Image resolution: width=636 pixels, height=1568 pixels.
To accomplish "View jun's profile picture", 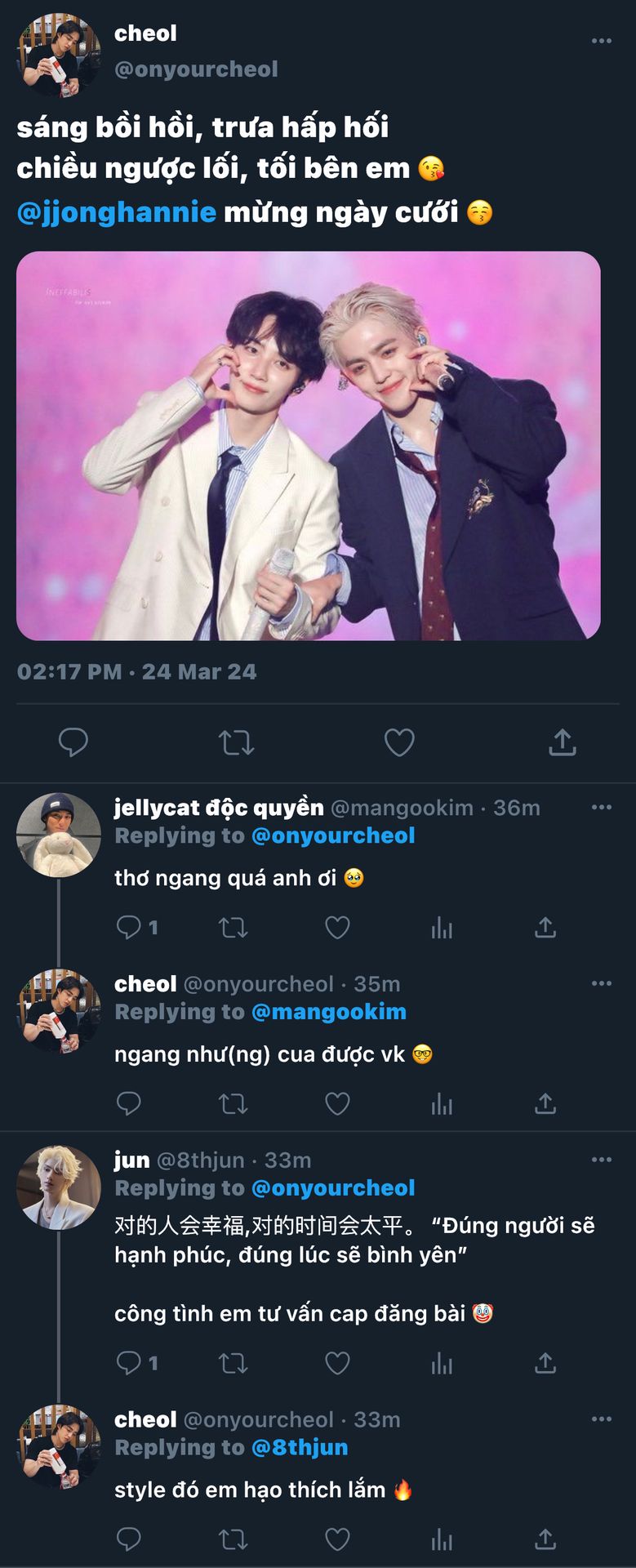I will pyautogui.click(x=58, y=1187).
